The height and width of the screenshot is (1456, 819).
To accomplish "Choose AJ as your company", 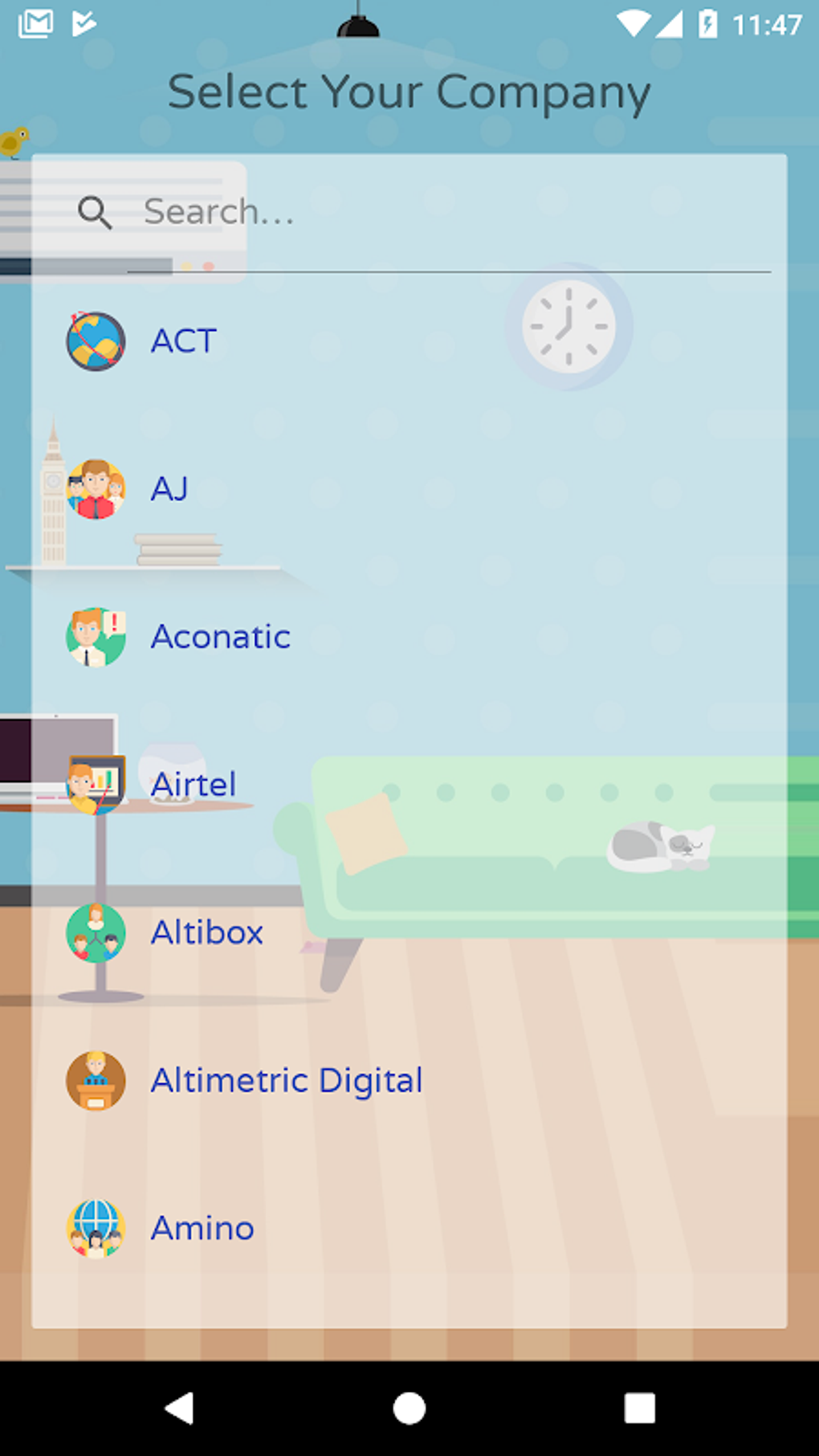I will point(169,489).
